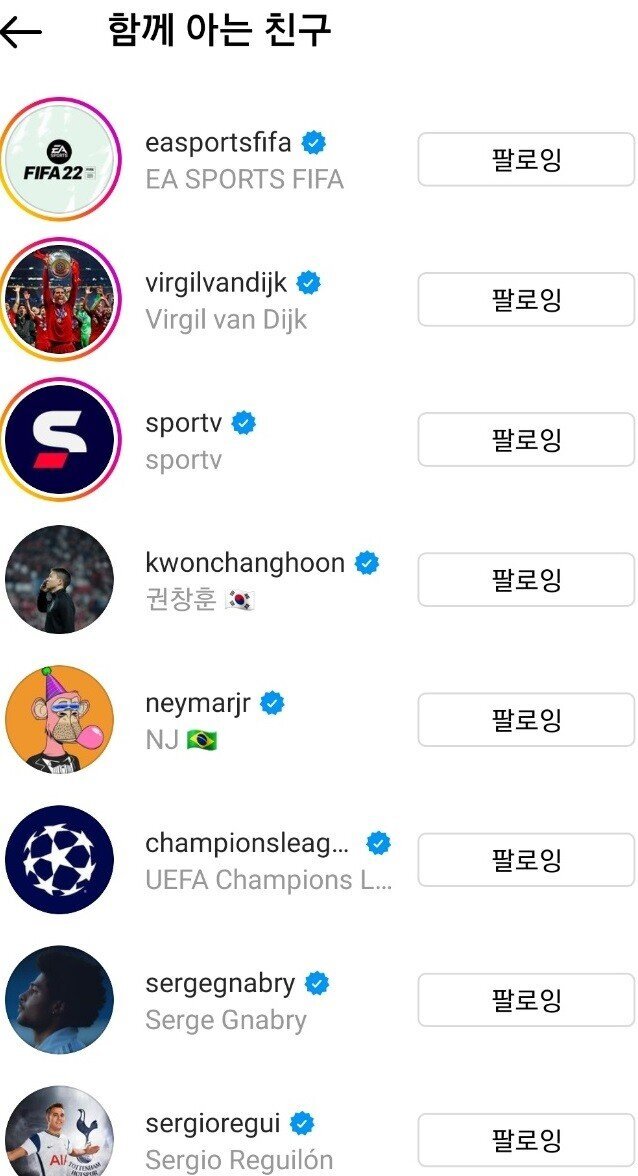Tap the 팔로잉 button for sergioregui
Viewport: 638px width, 1176px height.
[x=526, y=1140]
